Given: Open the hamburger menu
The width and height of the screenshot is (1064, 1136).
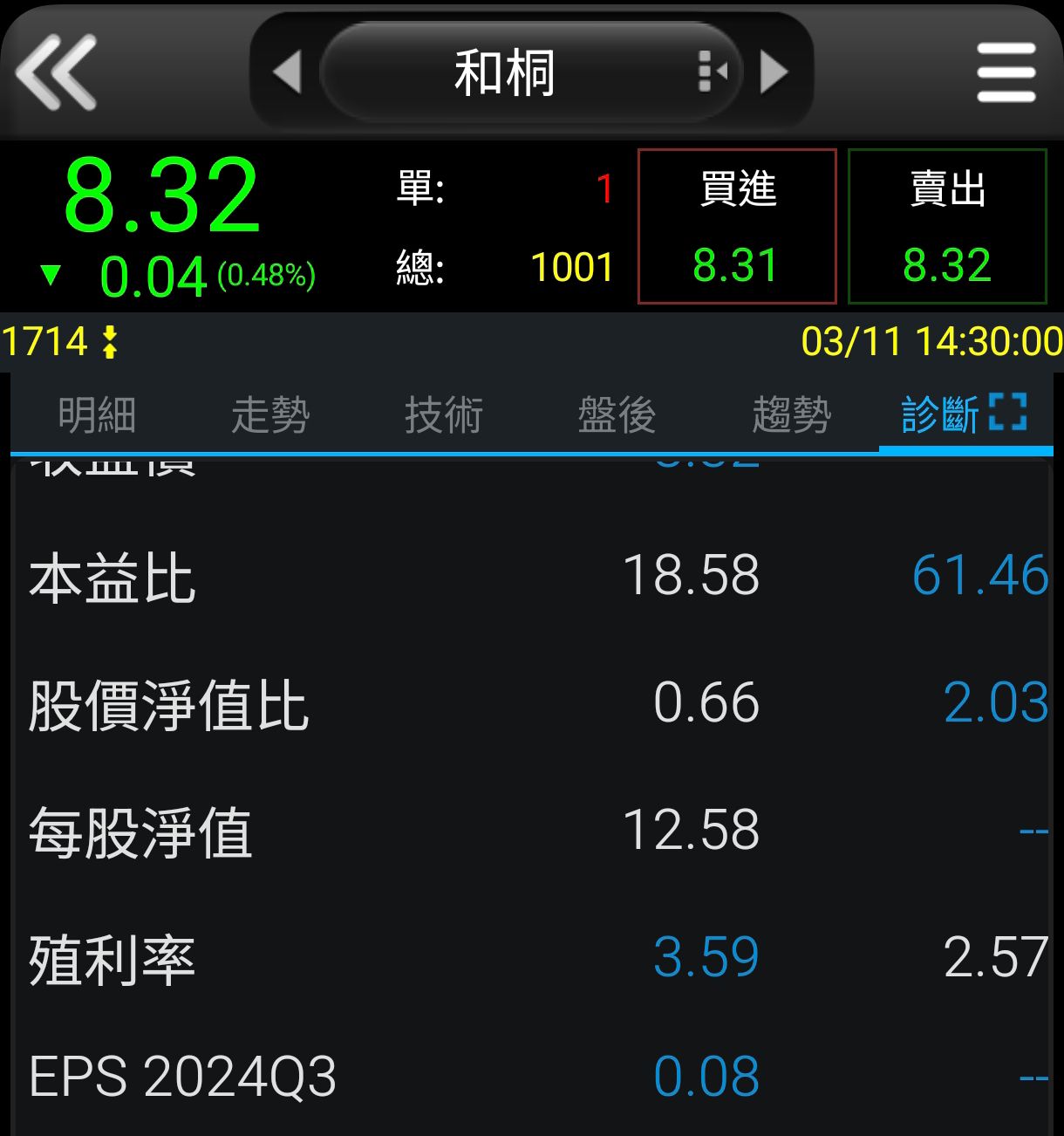Looking at the screenshot, I should coord(1006,72).
